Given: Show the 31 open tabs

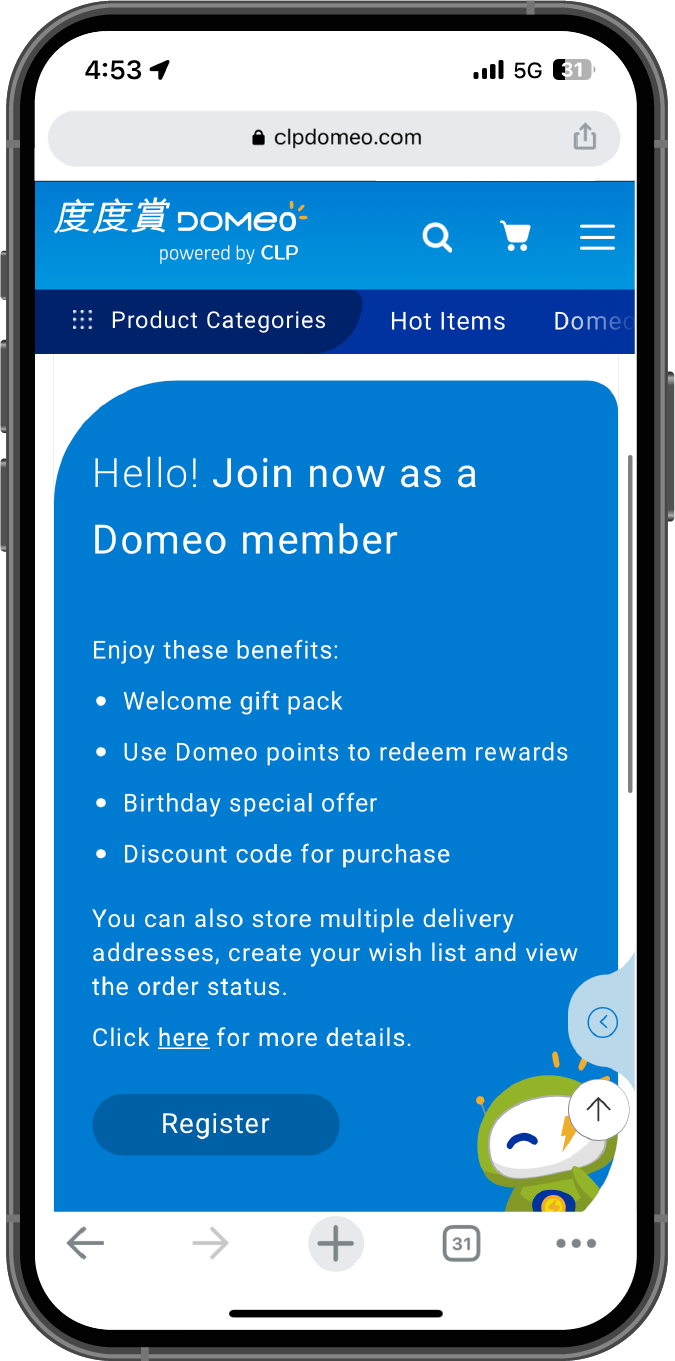Looking at the screenshot, I should pyautogui.click(x=460, y=1244).
